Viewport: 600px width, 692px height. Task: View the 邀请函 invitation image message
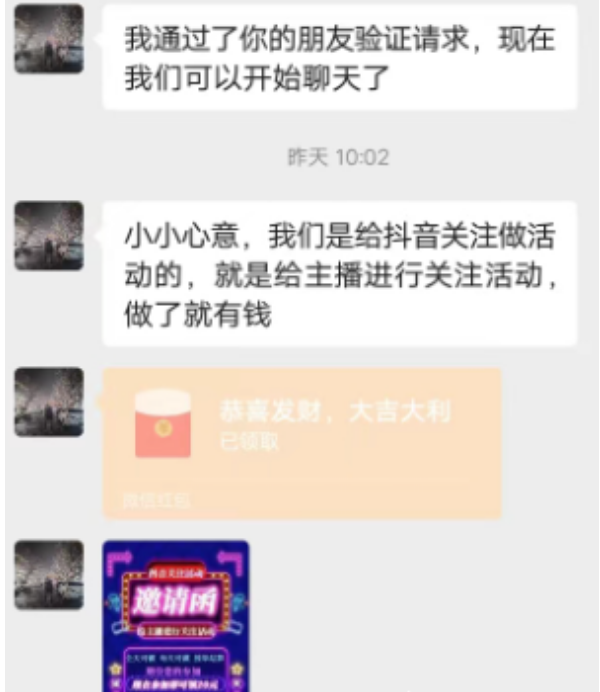coord(176,615)
